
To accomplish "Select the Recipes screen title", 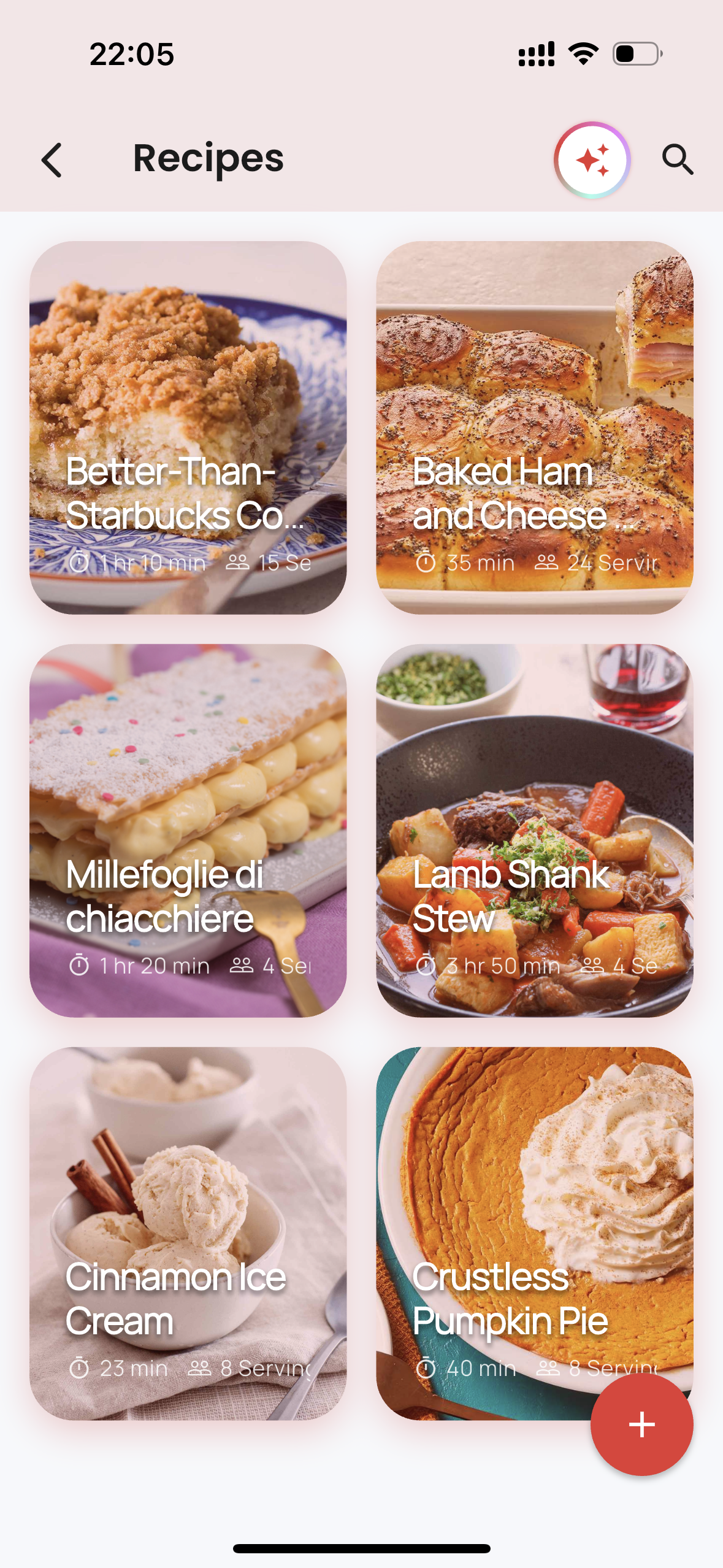I will coord(208,159).
